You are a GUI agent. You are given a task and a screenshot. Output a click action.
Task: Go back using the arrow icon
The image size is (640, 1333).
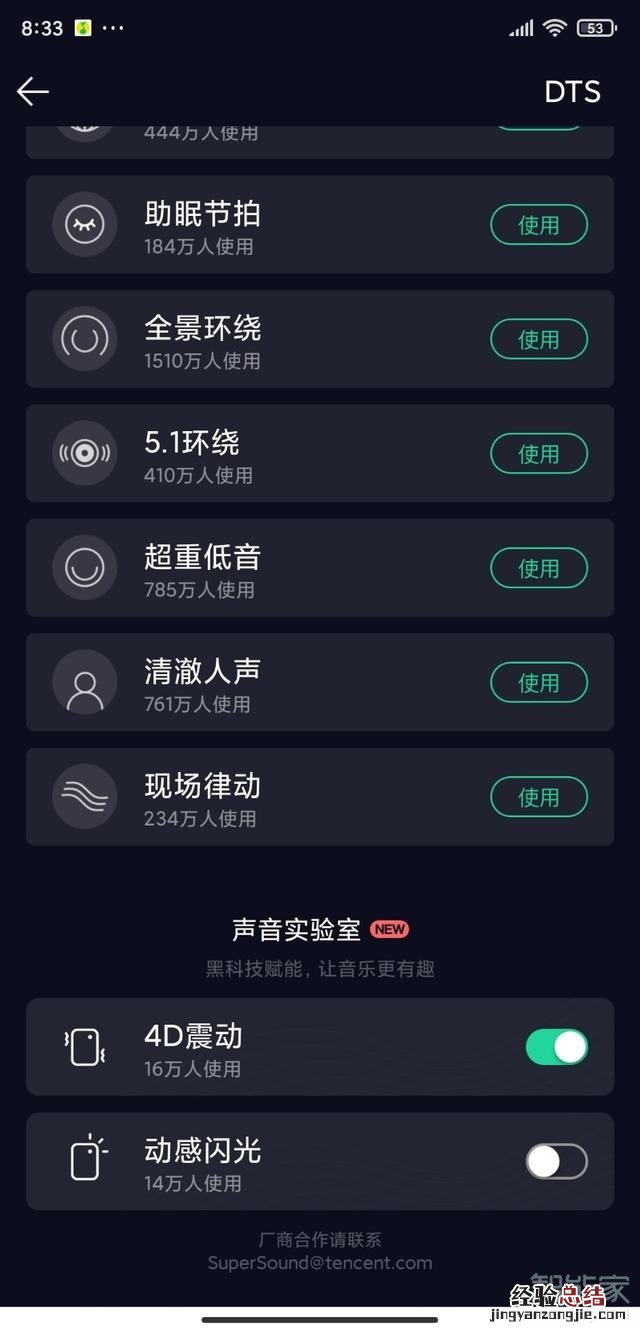point(33,92)
